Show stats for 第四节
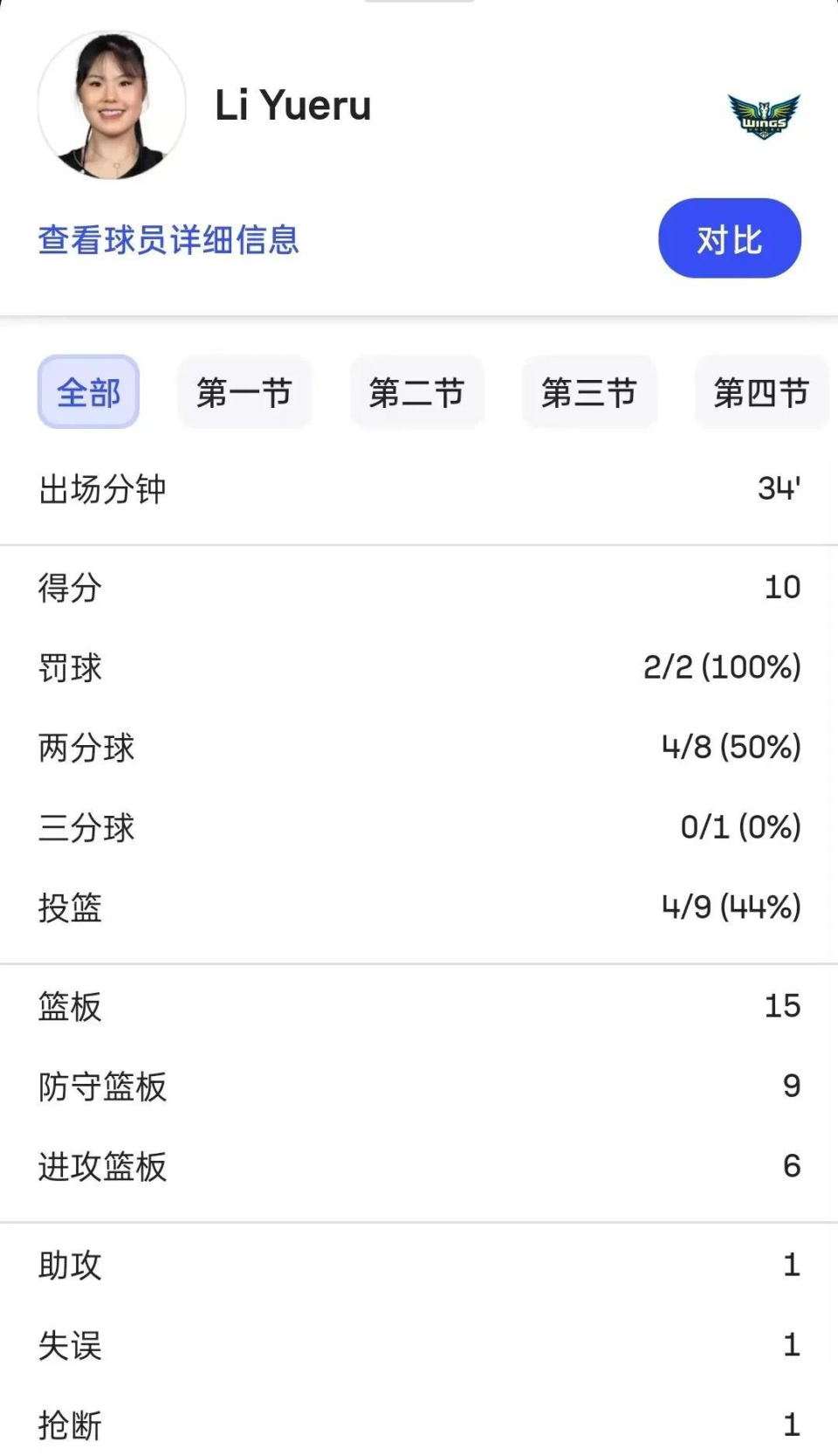Image resolution: width=838 pixels, height=1456 pixels. click(x=761, y=392)
